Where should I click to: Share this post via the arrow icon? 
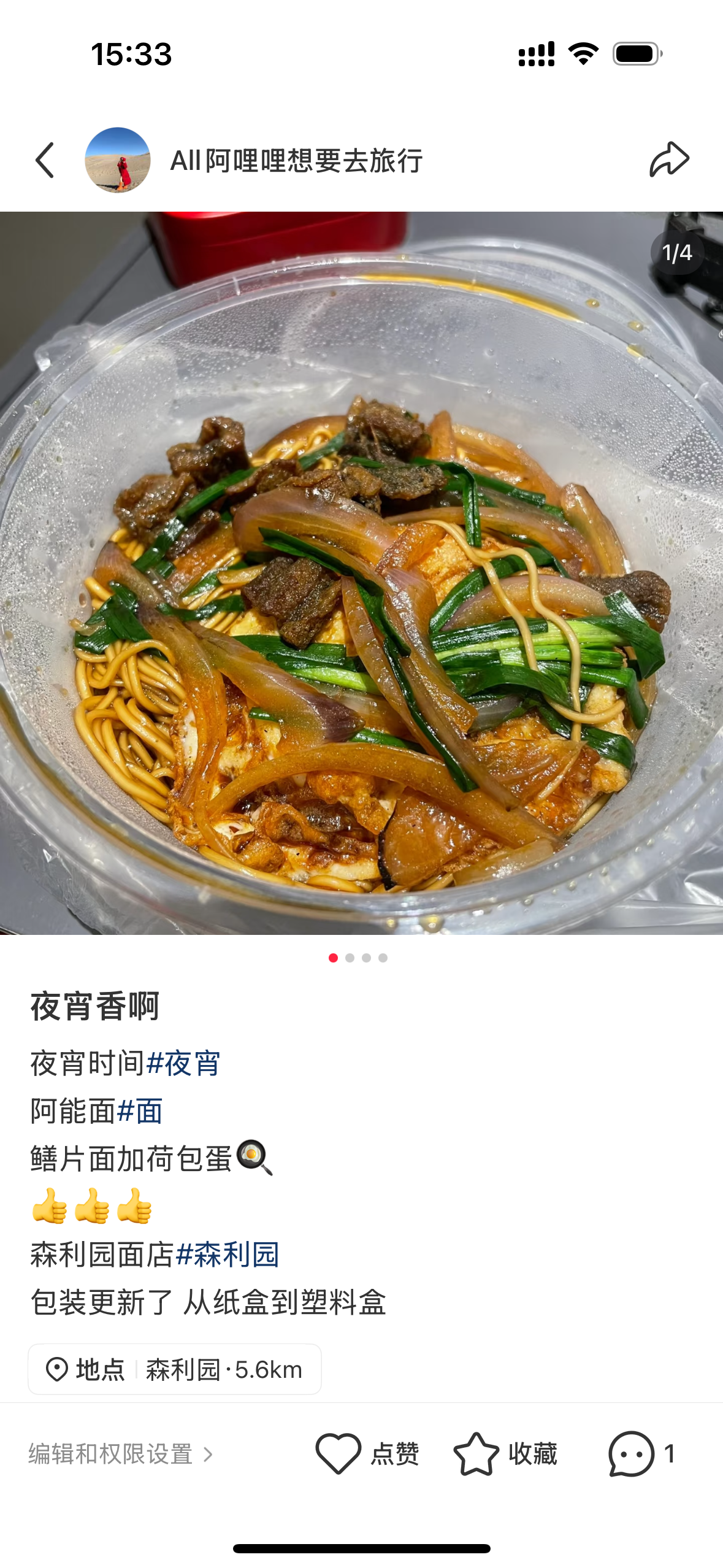click(669, 159)
